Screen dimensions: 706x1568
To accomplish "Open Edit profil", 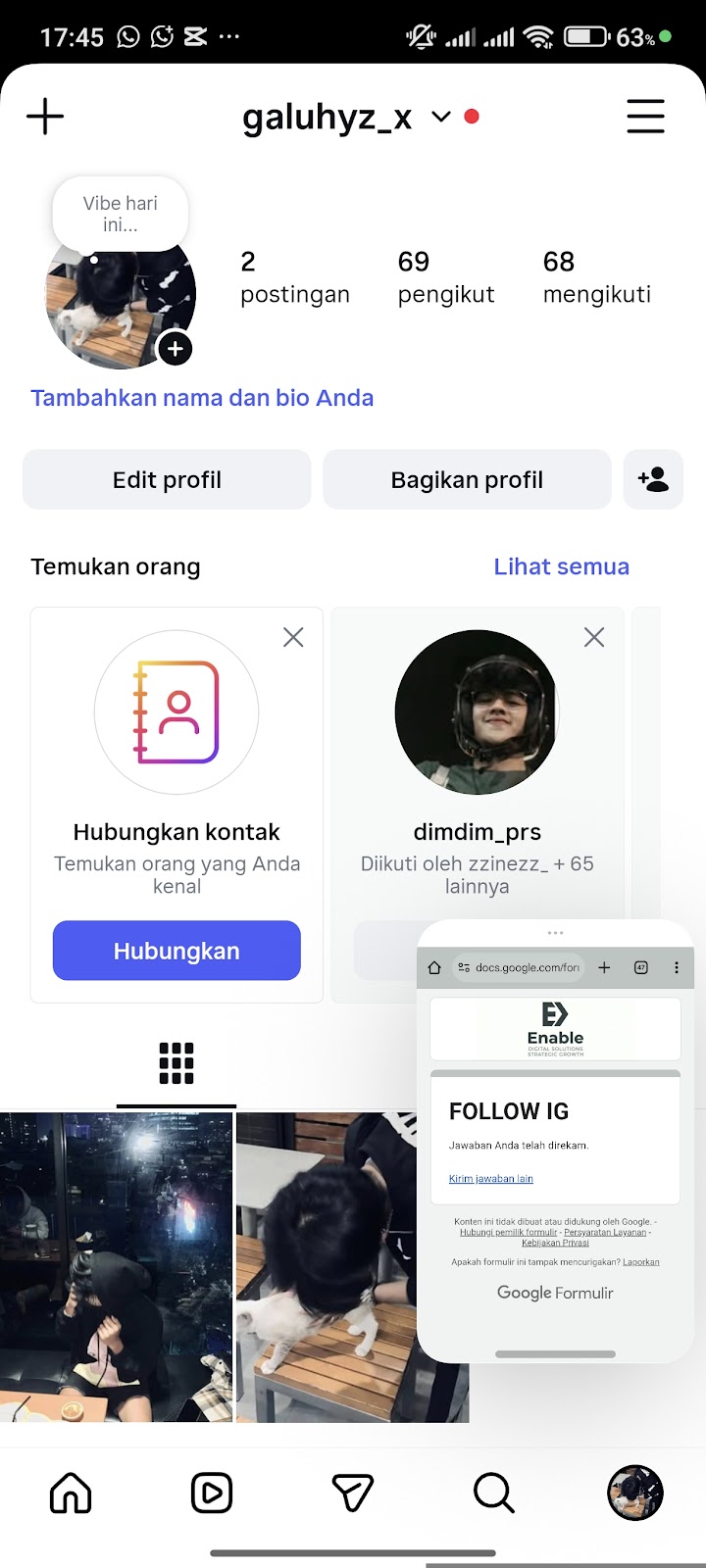I will coord(167,480).
